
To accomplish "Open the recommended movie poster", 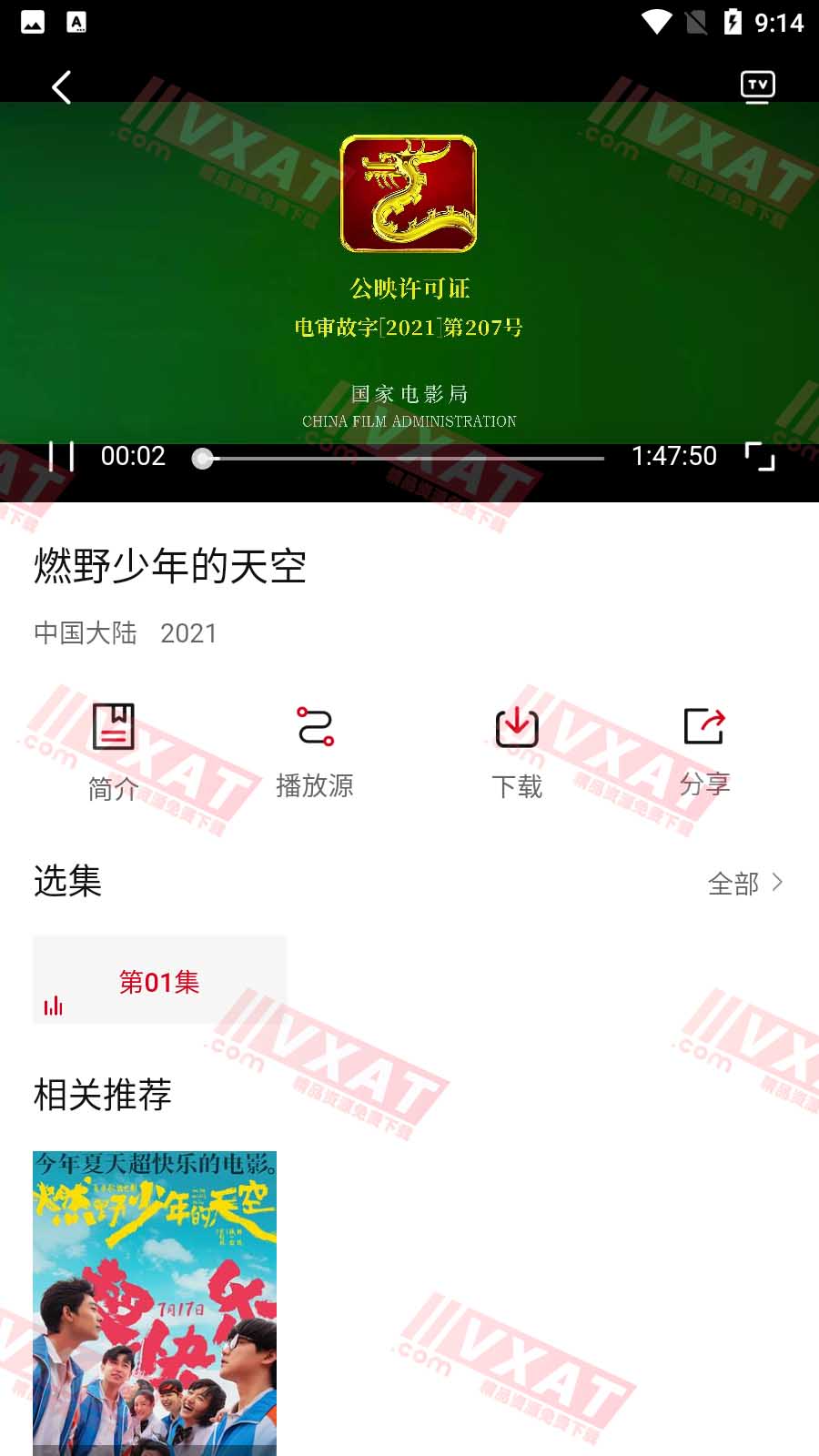I will (x=155, y=1301).
